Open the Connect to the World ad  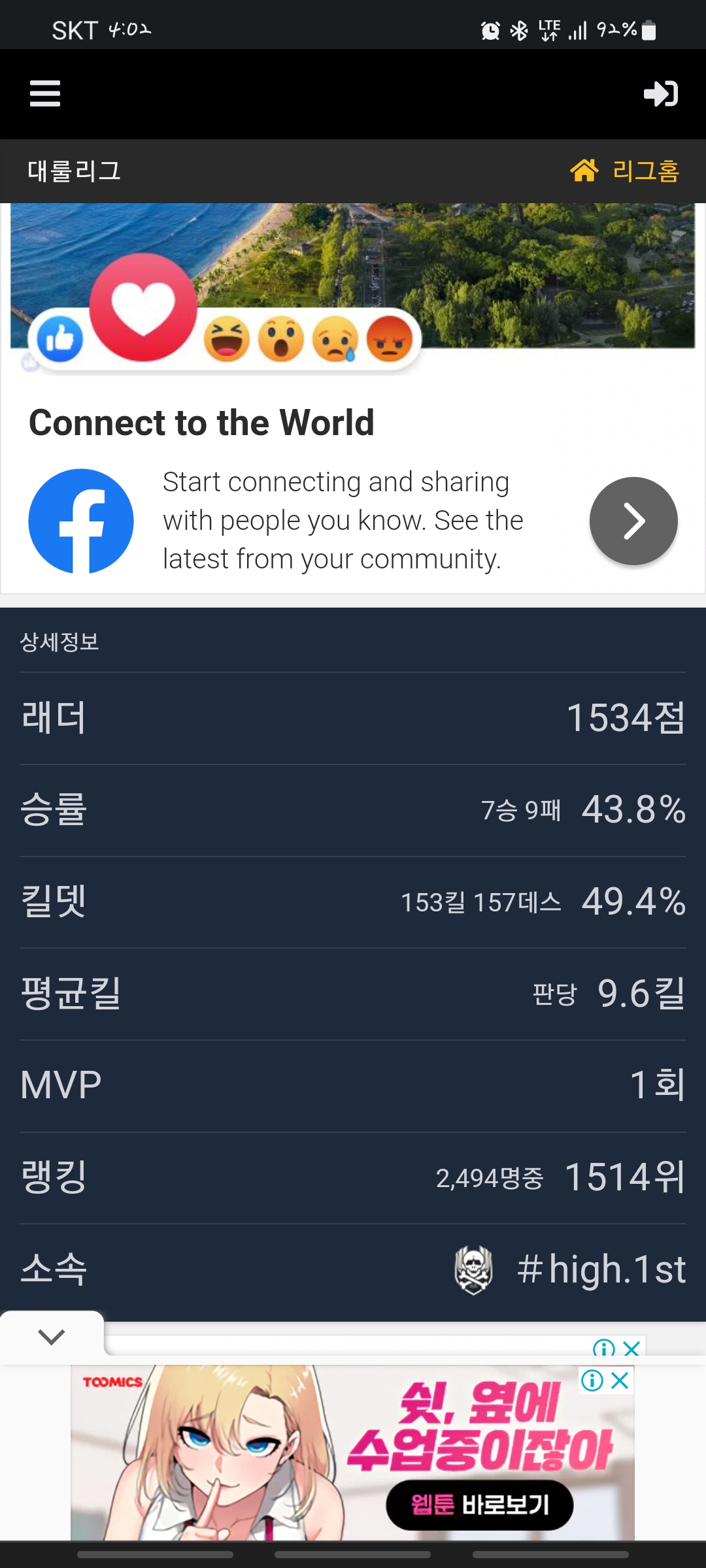(x=201, y=423)
